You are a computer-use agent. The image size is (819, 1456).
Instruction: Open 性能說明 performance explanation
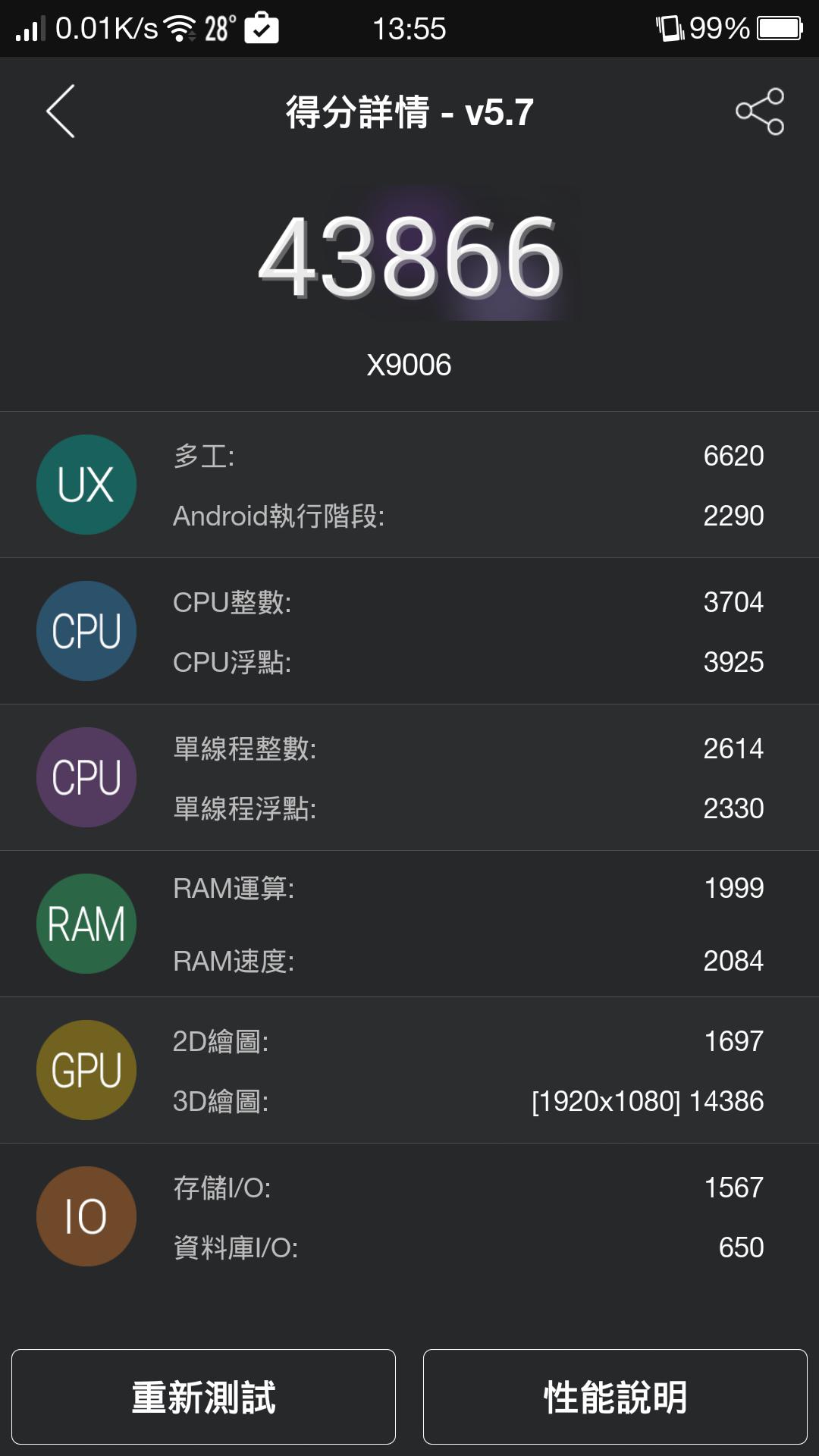pyautogui.click(x=615, y=1397)
